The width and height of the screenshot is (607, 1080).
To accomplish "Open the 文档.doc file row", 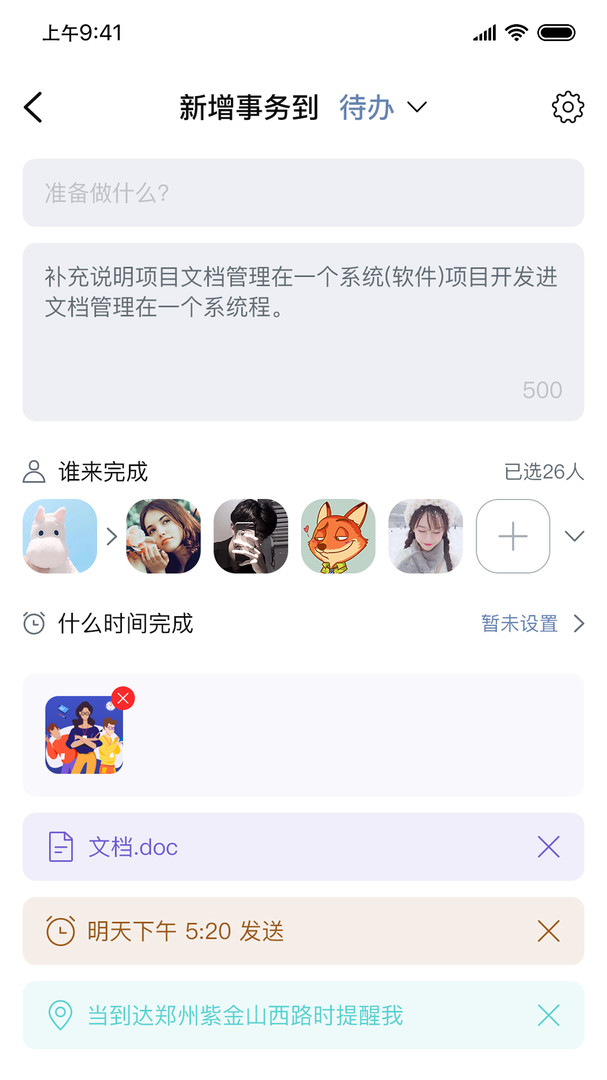I will click(303, 847).
